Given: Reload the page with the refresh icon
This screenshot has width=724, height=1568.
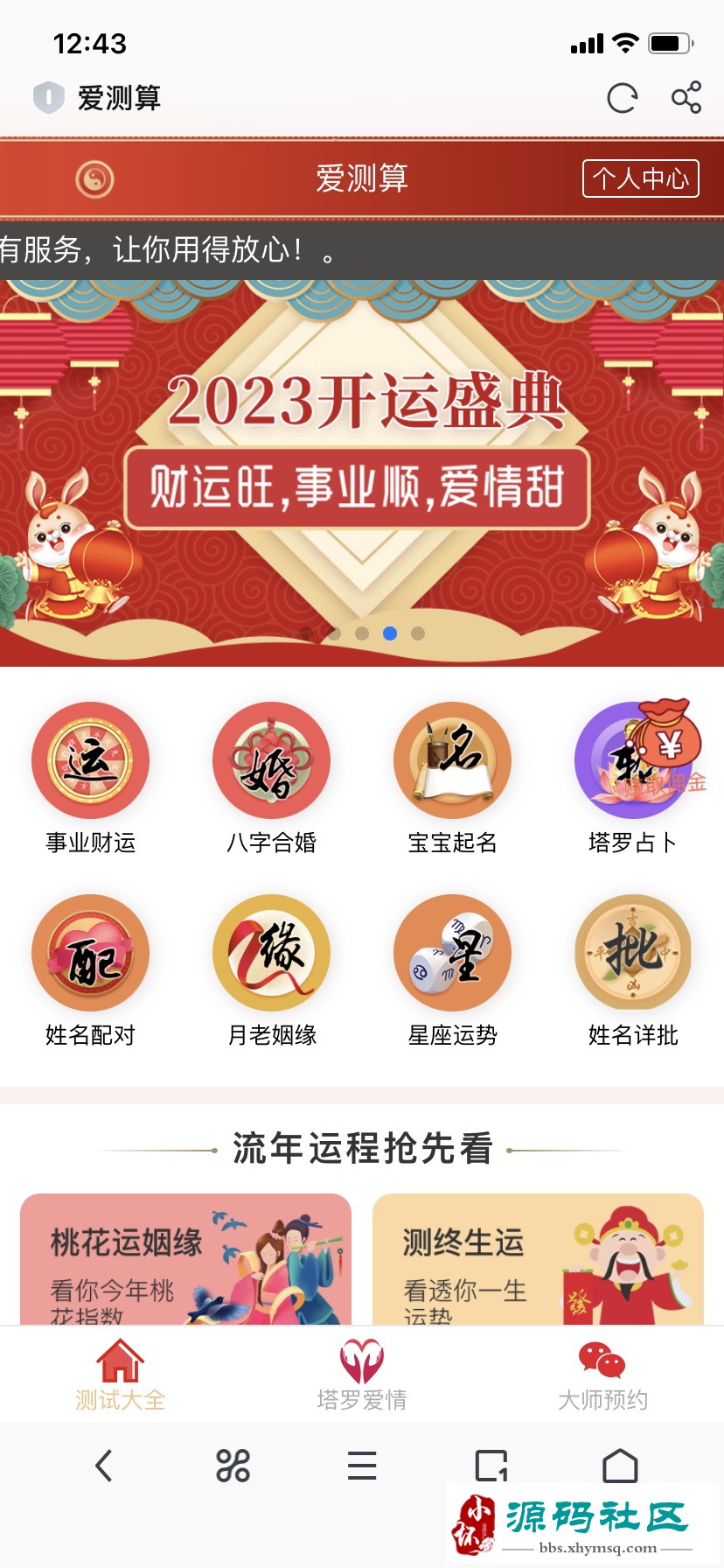Looking at the screenshot, I should coord(622,98).
